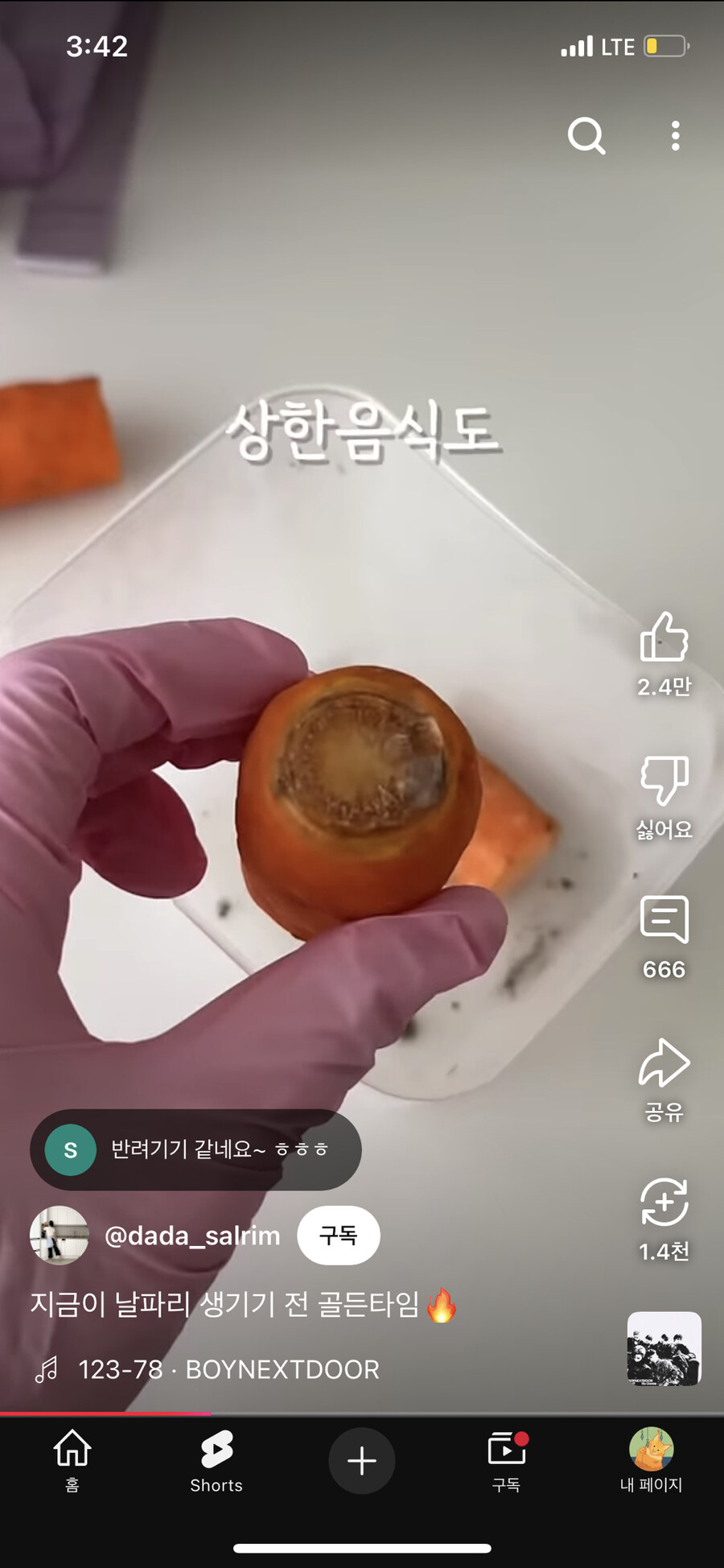Open the 666 comments
Viewport: 724px width, 1568px height.
point(664,920)
